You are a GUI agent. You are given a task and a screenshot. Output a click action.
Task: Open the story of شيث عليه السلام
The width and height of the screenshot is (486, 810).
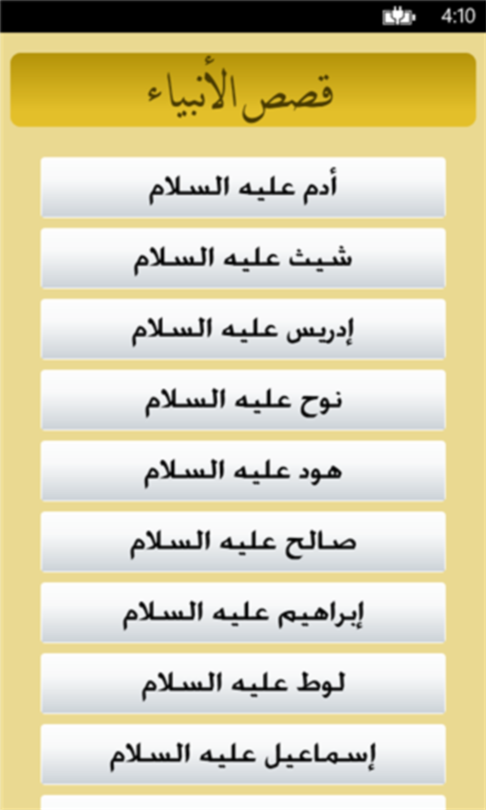click(x=243, y=258)
